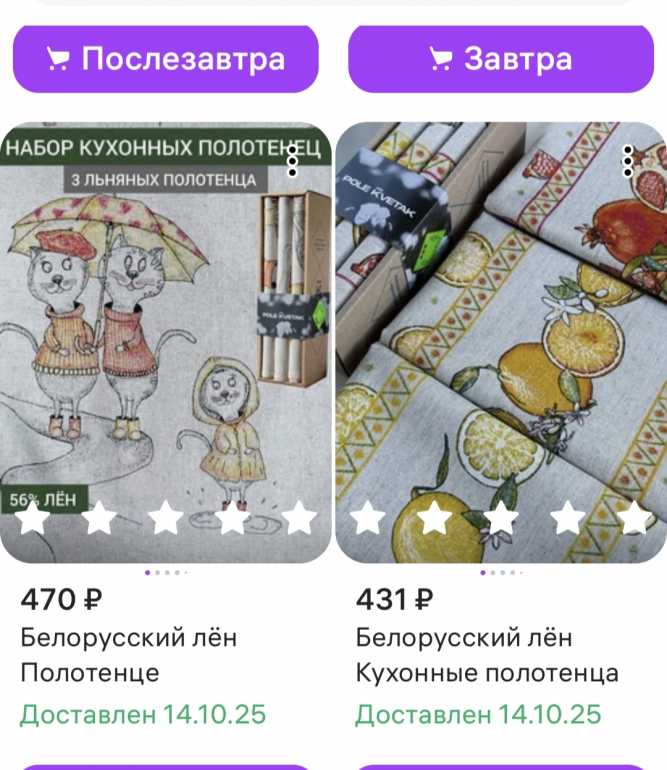667x770 pixels.
Task: Open the 470 ₽ Полотенце product card
Action: pyautogui.click(x=166, y=340)
